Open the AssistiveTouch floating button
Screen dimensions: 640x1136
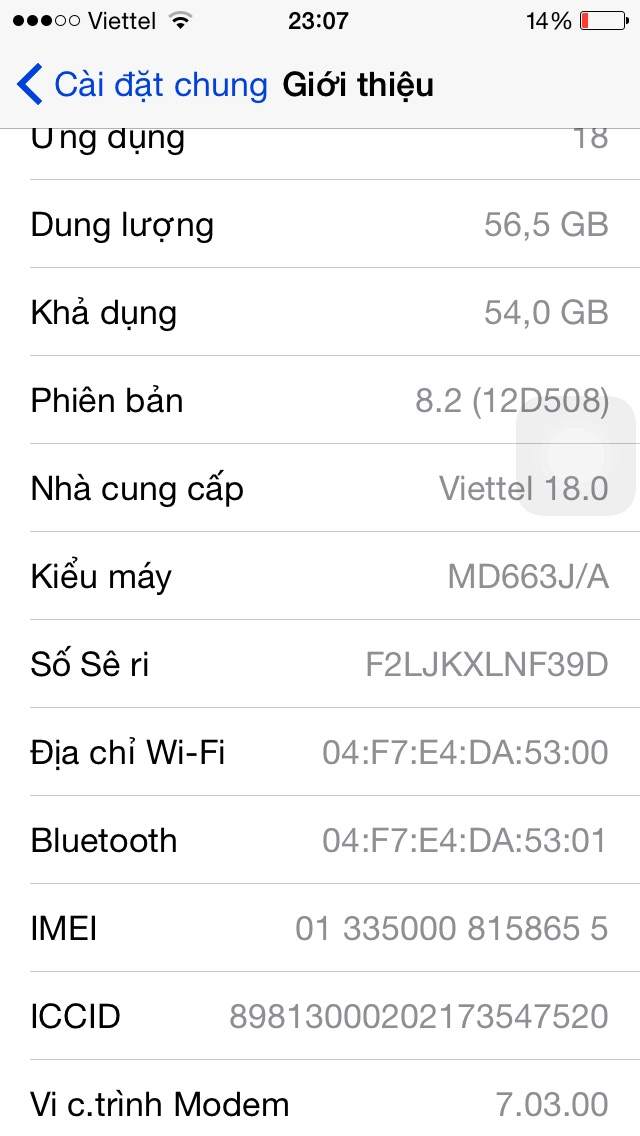[x=576, y=457]
